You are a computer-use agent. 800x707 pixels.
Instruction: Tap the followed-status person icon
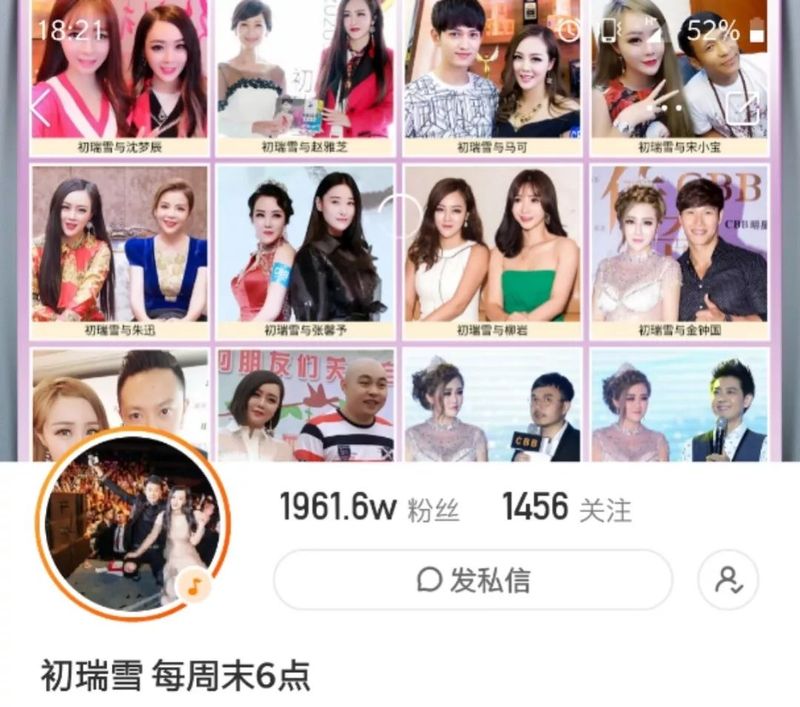728,579
